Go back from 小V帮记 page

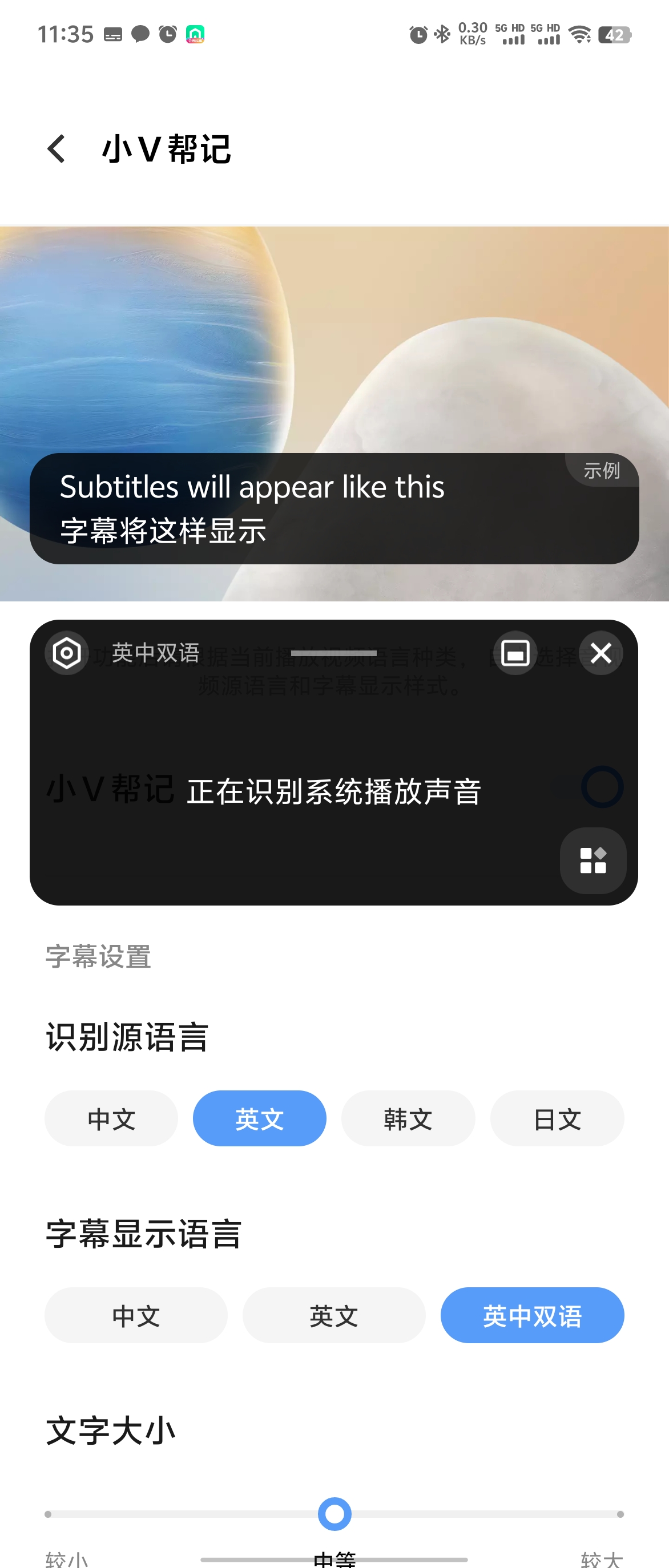tap(57, 148)
